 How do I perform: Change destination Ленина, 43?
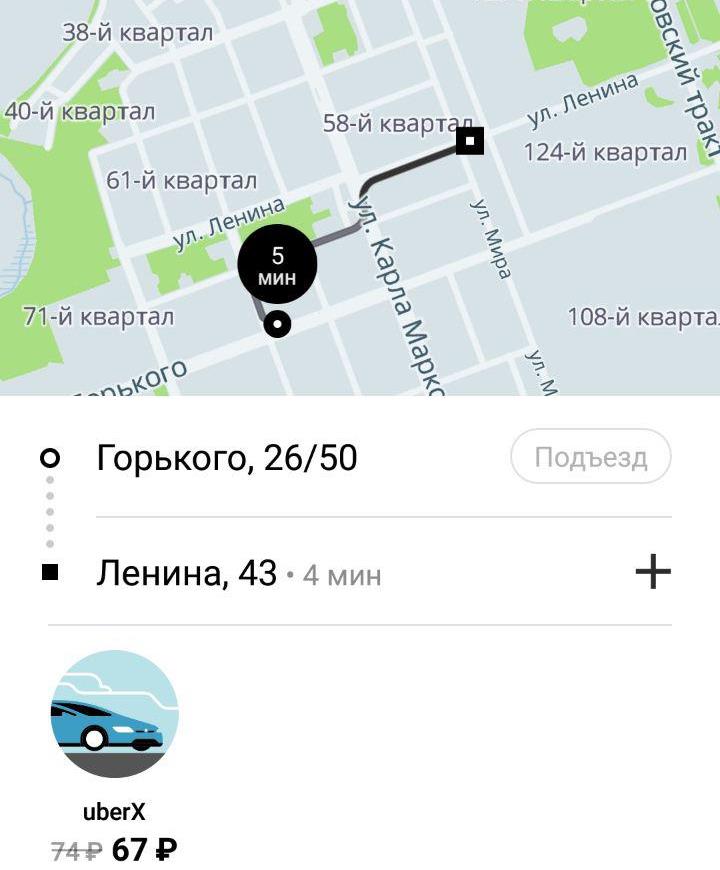point(187,574)
